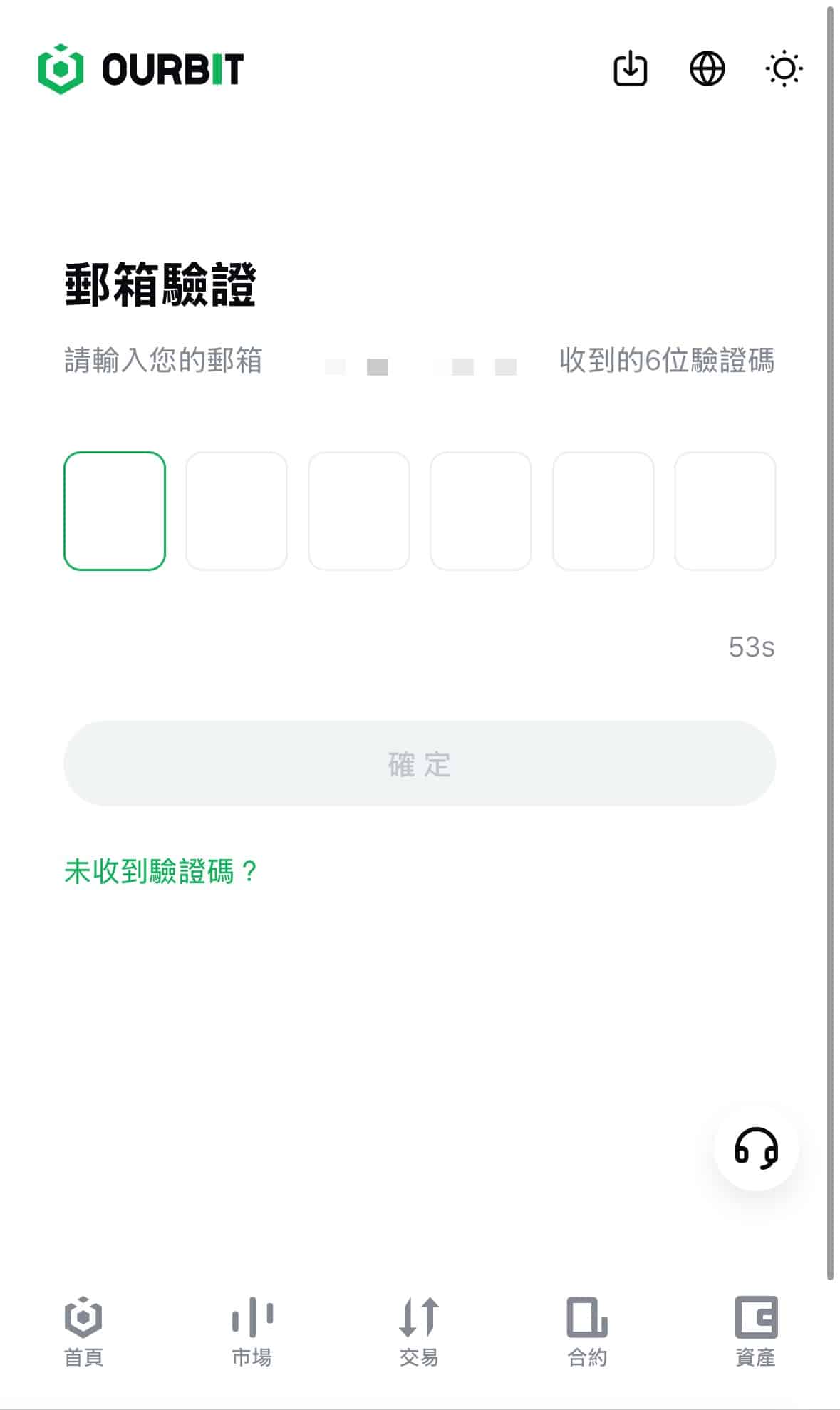
Task: Open the language globe selector
Action: coord(707,69)
